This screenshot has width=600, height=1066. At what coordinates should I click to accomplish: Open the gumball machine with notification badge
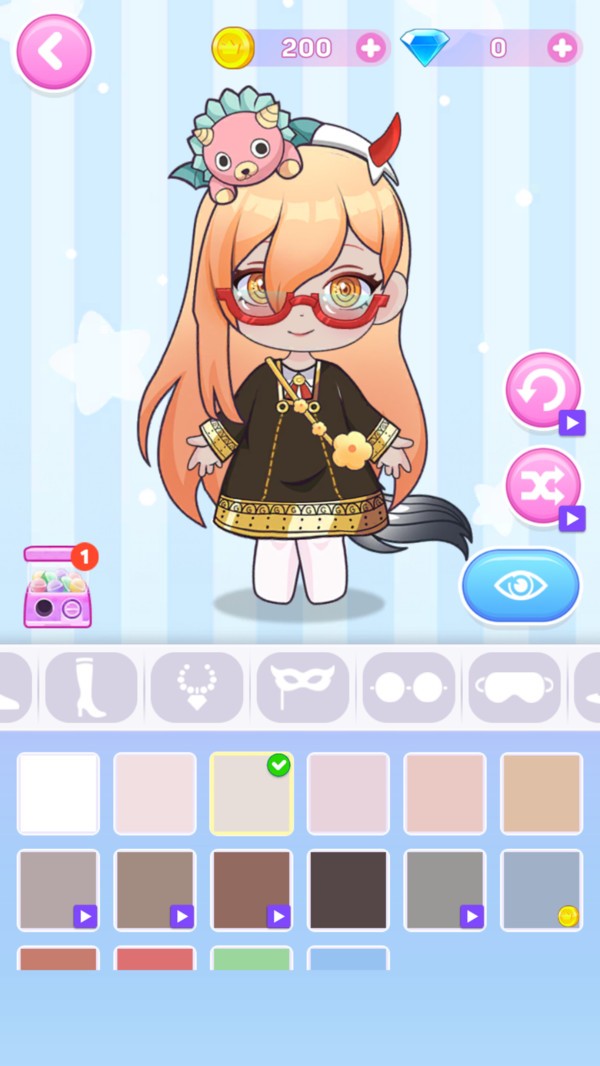click(x=58, y=586)
